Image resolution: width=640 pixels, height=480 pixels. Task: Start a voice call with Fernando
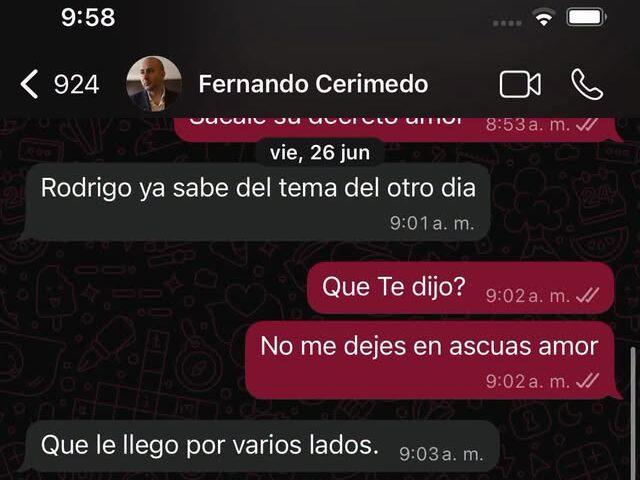587,84
